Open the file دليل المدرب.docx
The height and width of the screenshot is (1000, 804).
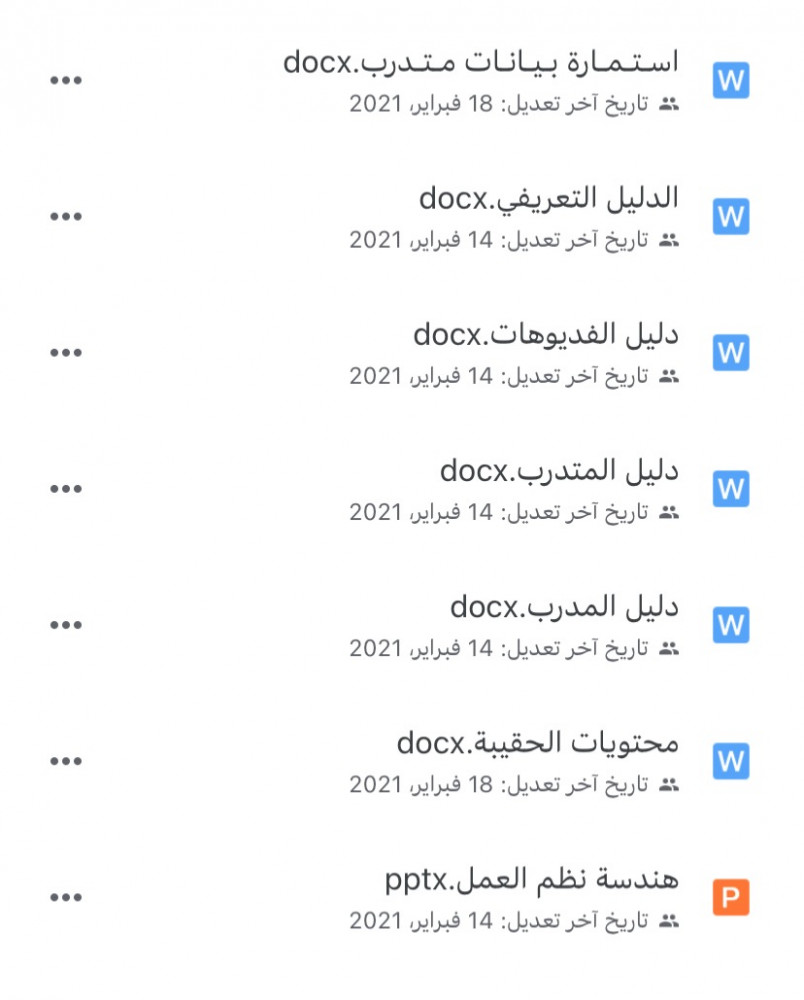click(x=564, y=606)
